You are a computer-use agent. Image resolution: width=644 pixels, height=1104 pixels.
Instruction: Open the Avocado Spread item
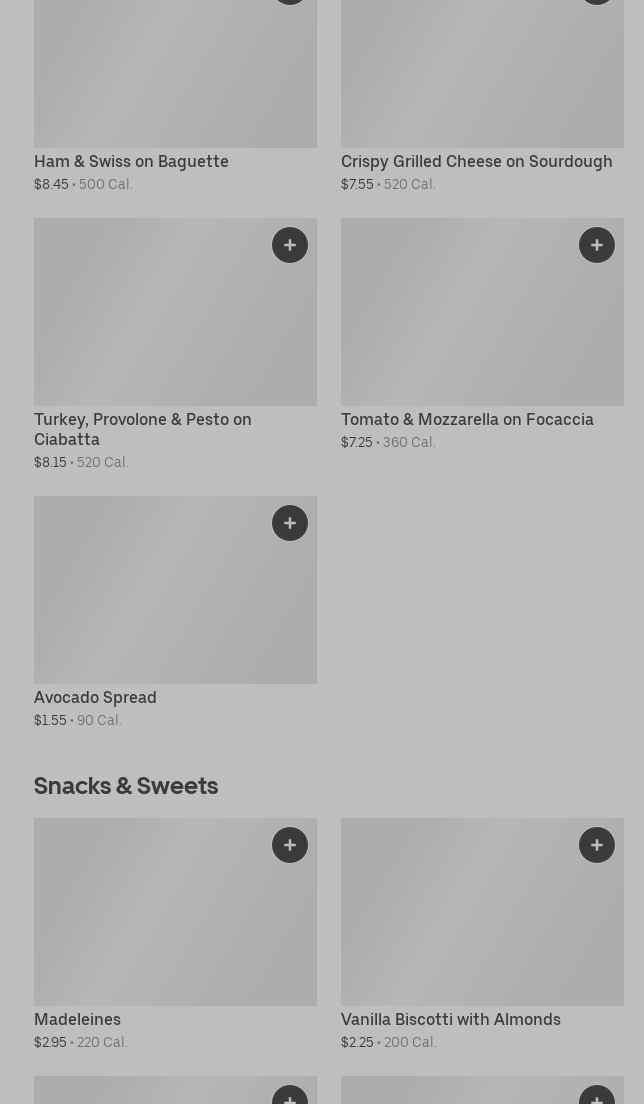click(x=95, y=697)
